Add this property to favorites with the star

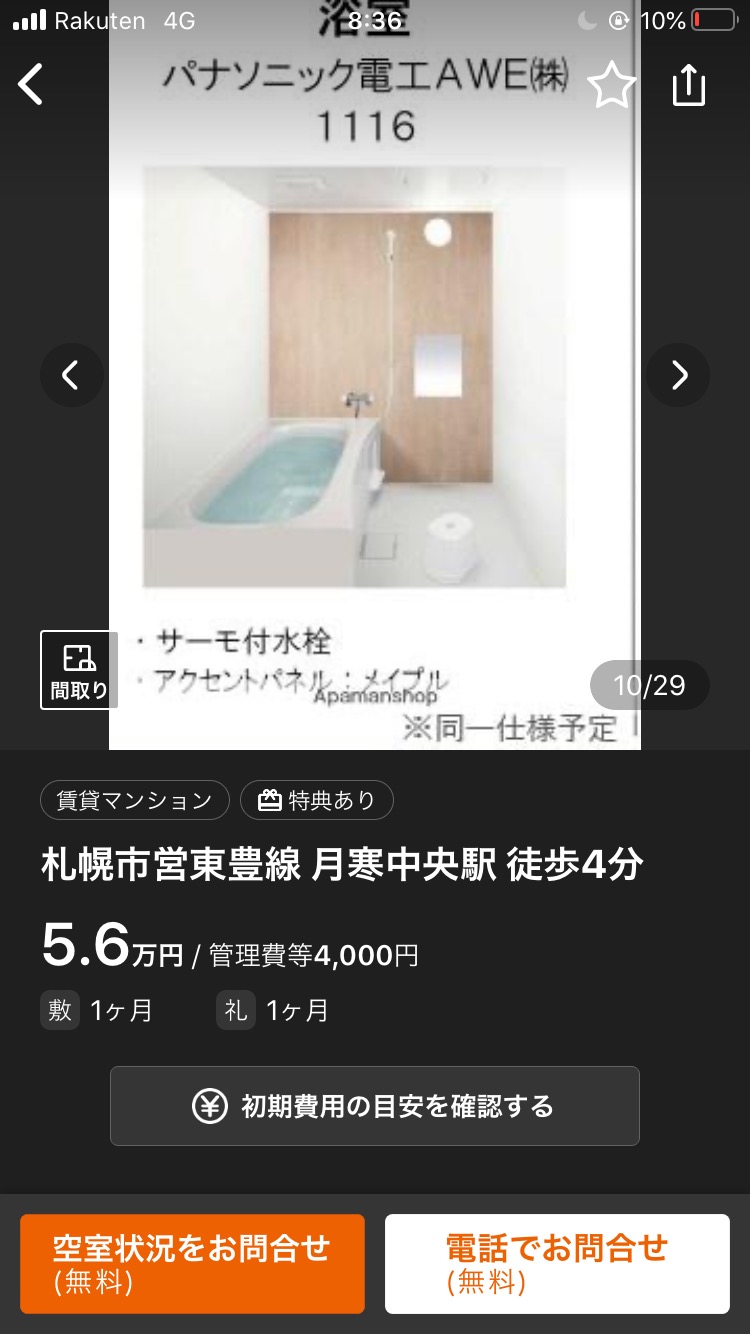(x=611, y=85)
